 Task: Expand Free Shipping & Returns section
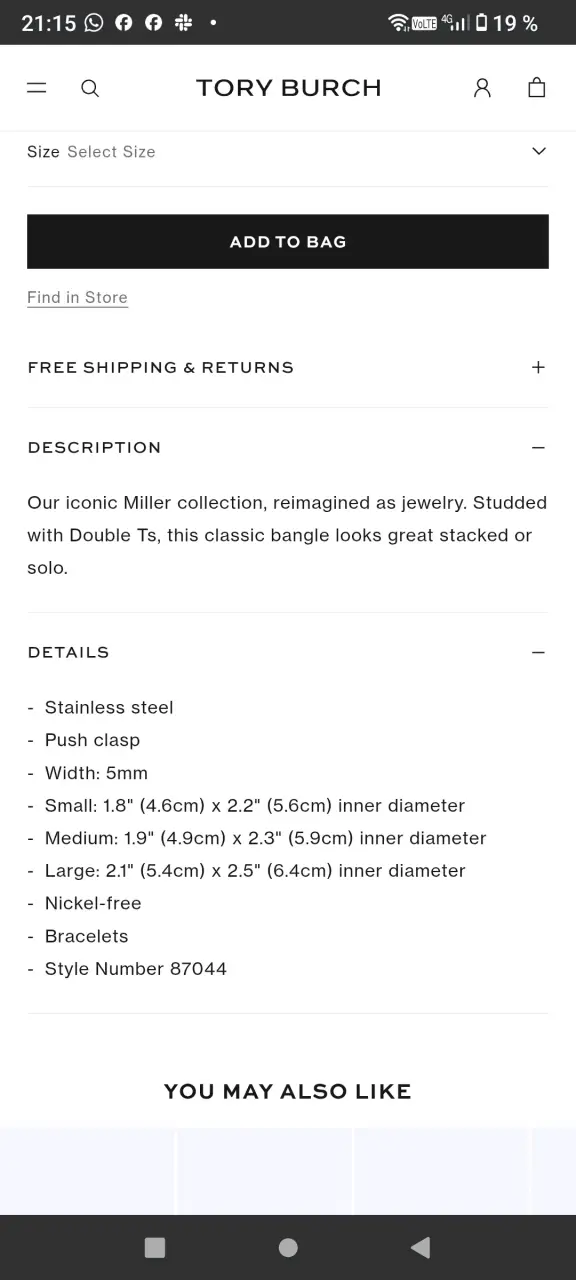point(288,367)
